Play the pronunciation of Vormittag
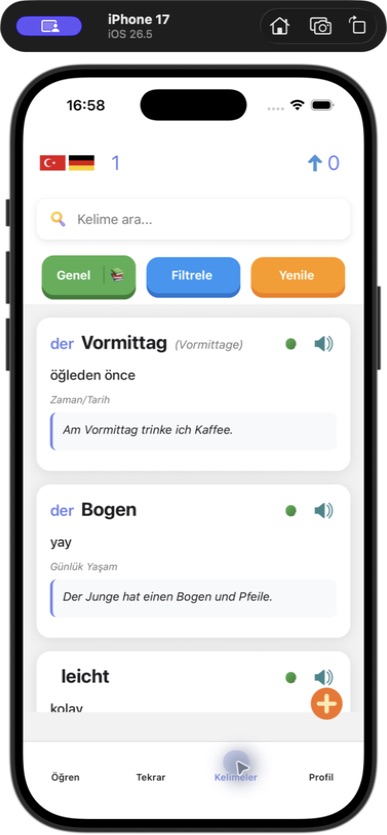This screenshot has width=387, height=835. (323, 344)
